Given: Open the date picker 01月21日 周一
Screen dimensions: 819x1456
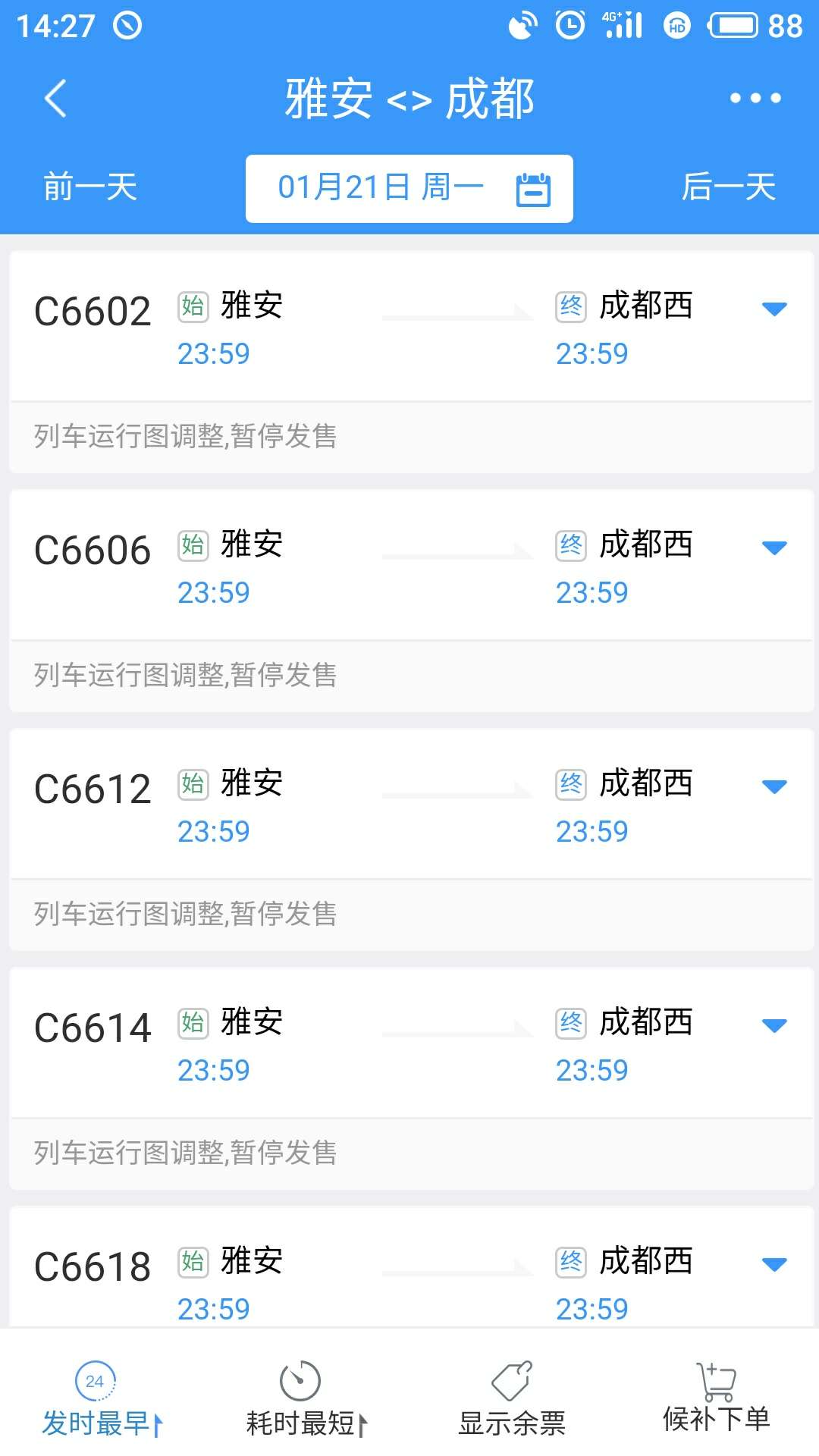Looking at the screenshot, I should coord(409,189).
